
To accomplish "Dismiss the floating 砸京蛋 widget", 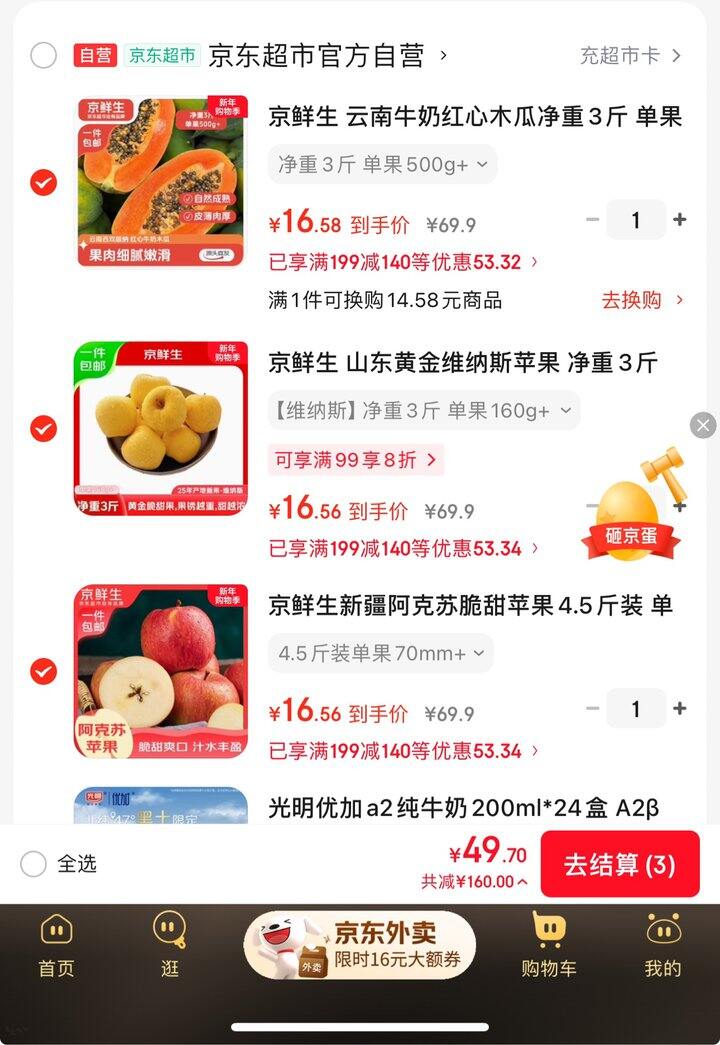I will pos(701,424).
